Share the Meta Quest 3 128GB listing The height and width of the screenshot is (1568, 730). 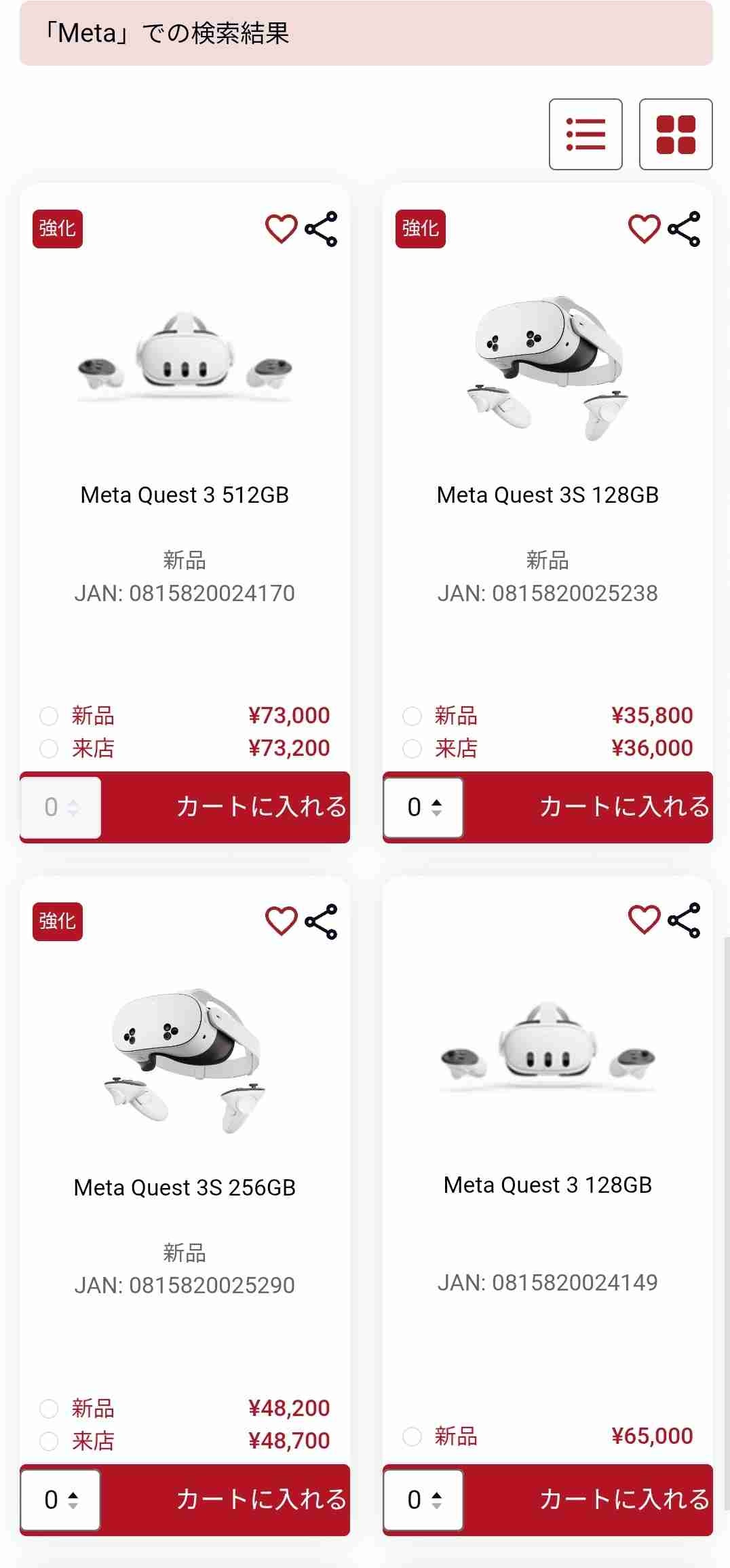click(684, 920)
